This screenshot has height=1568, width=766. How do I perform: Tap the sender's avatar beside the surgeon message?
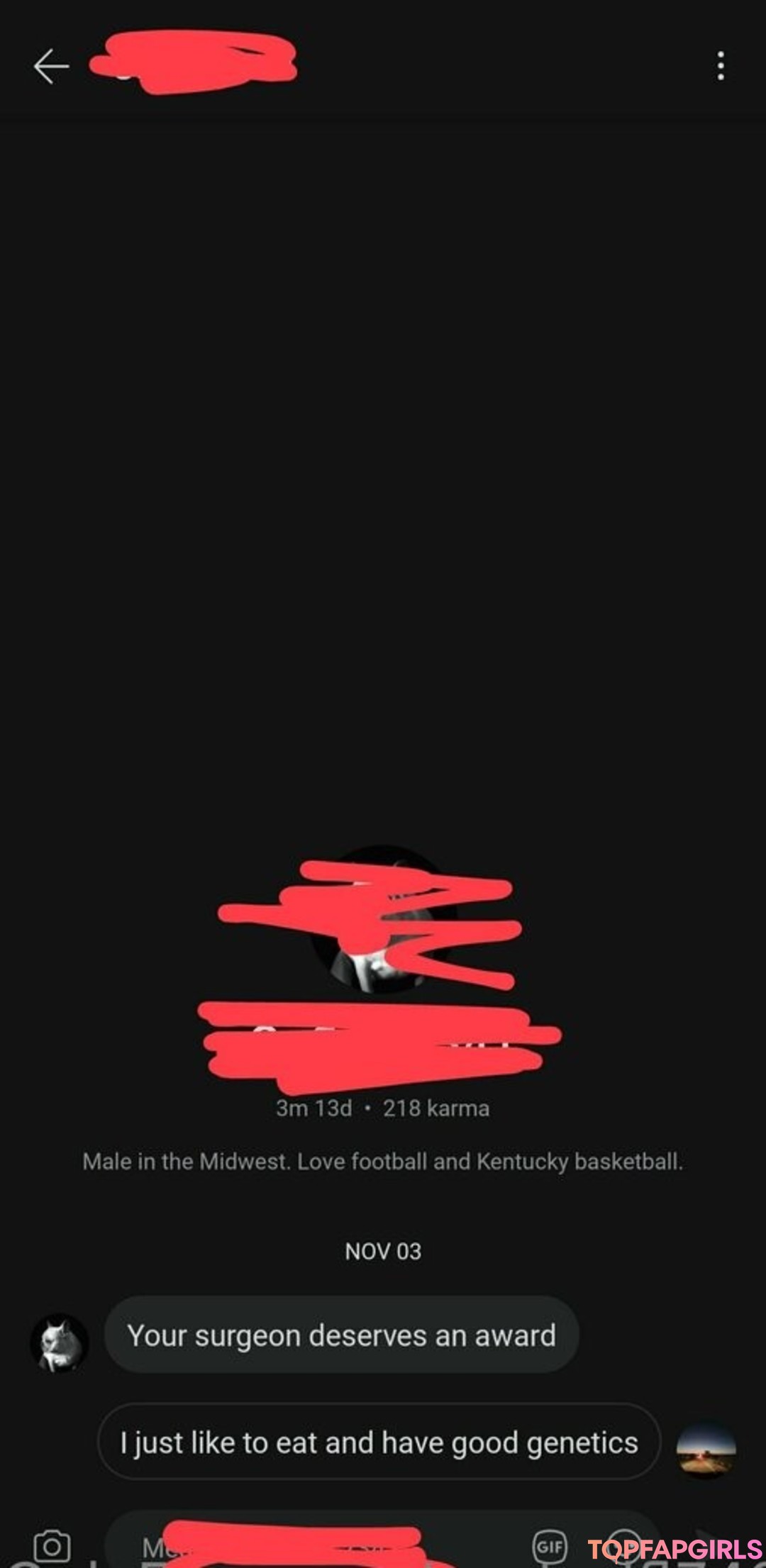tap(59, 1342)
